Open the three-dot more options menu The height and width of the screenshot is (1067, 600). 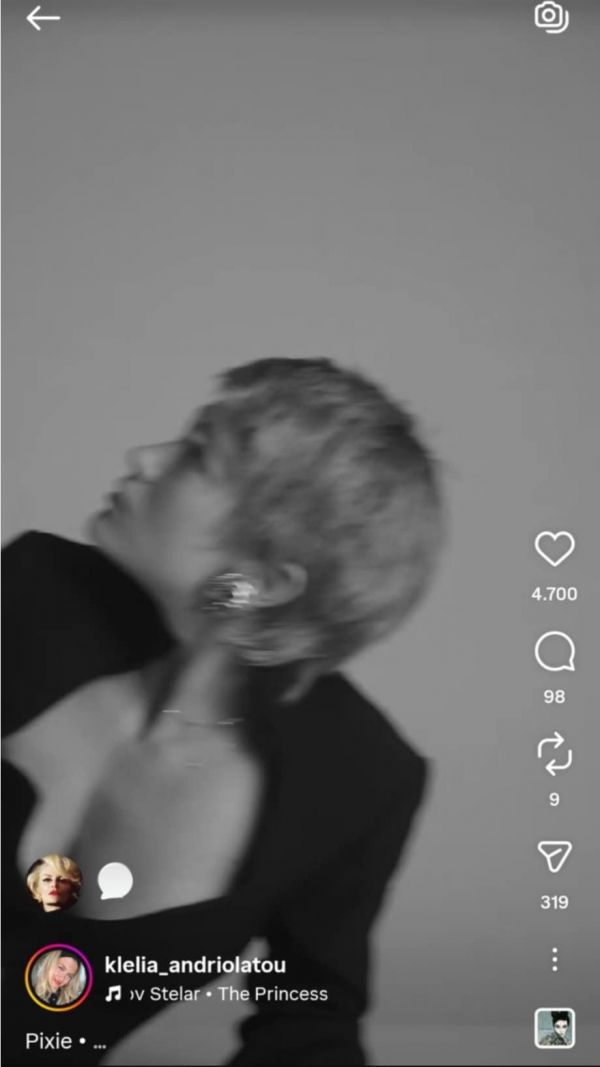tap(554, 961)
